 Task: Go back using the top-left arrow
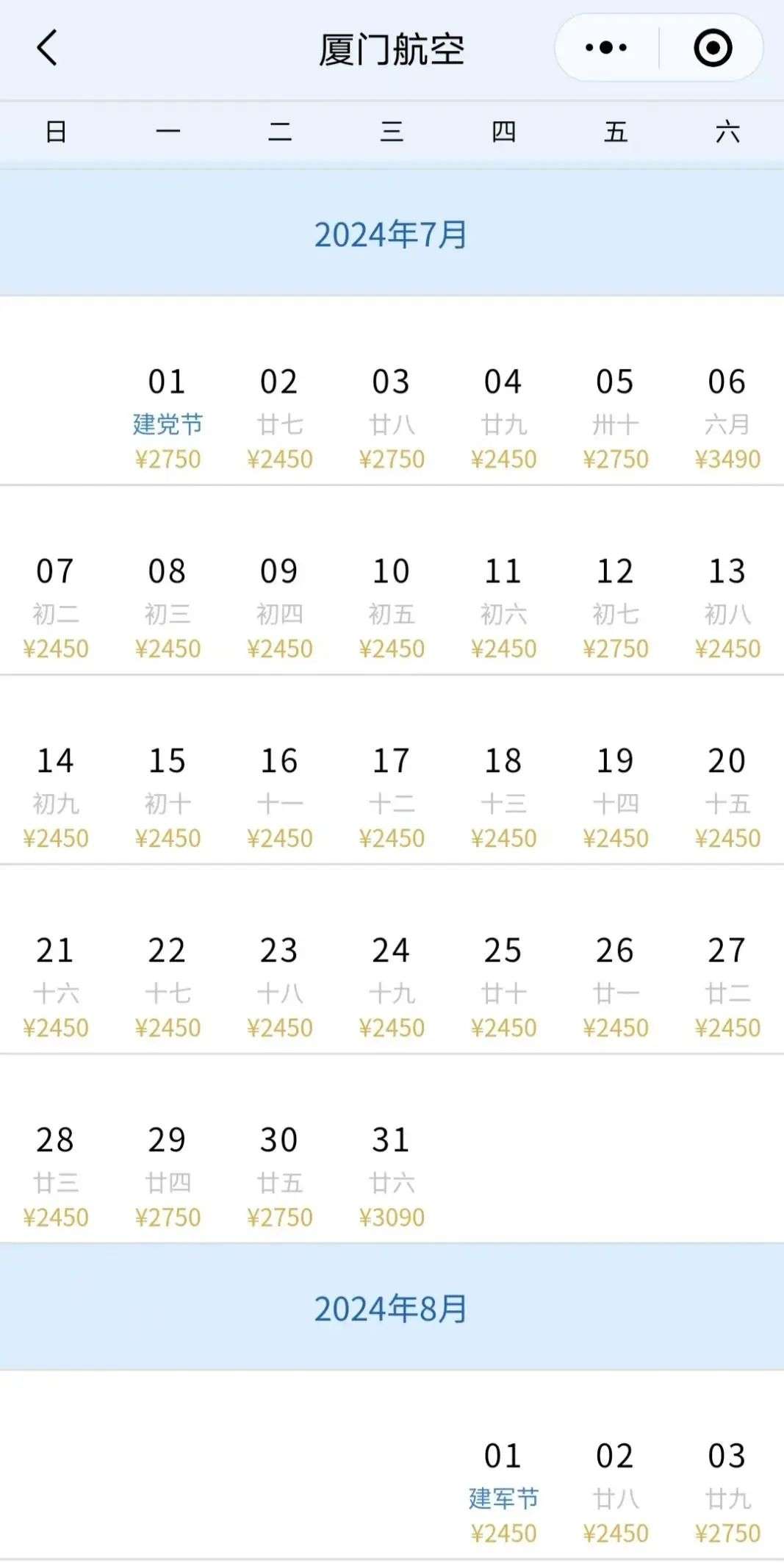click(x=47, y=49)
